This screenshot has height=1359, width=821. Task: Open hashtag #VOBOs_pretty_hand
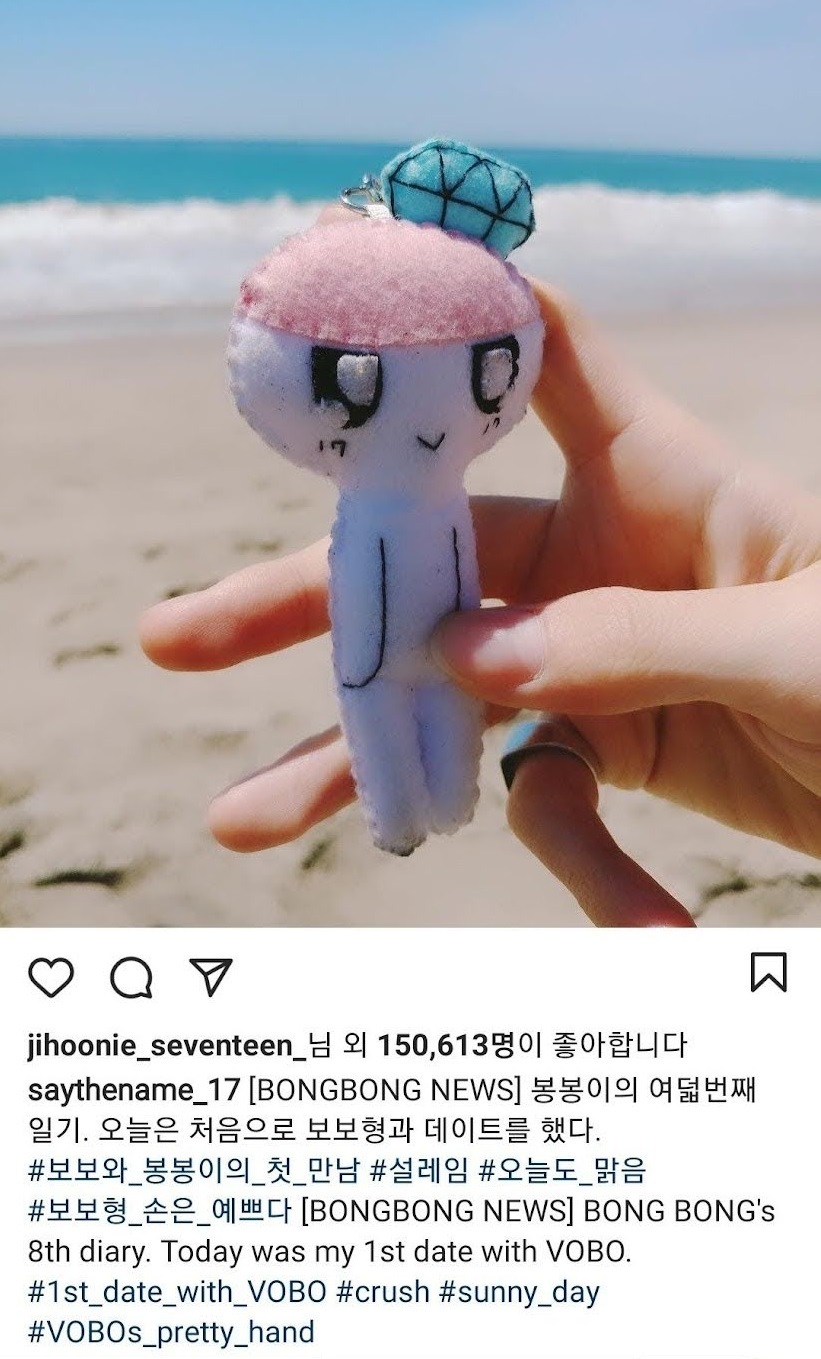point(171,1332)
